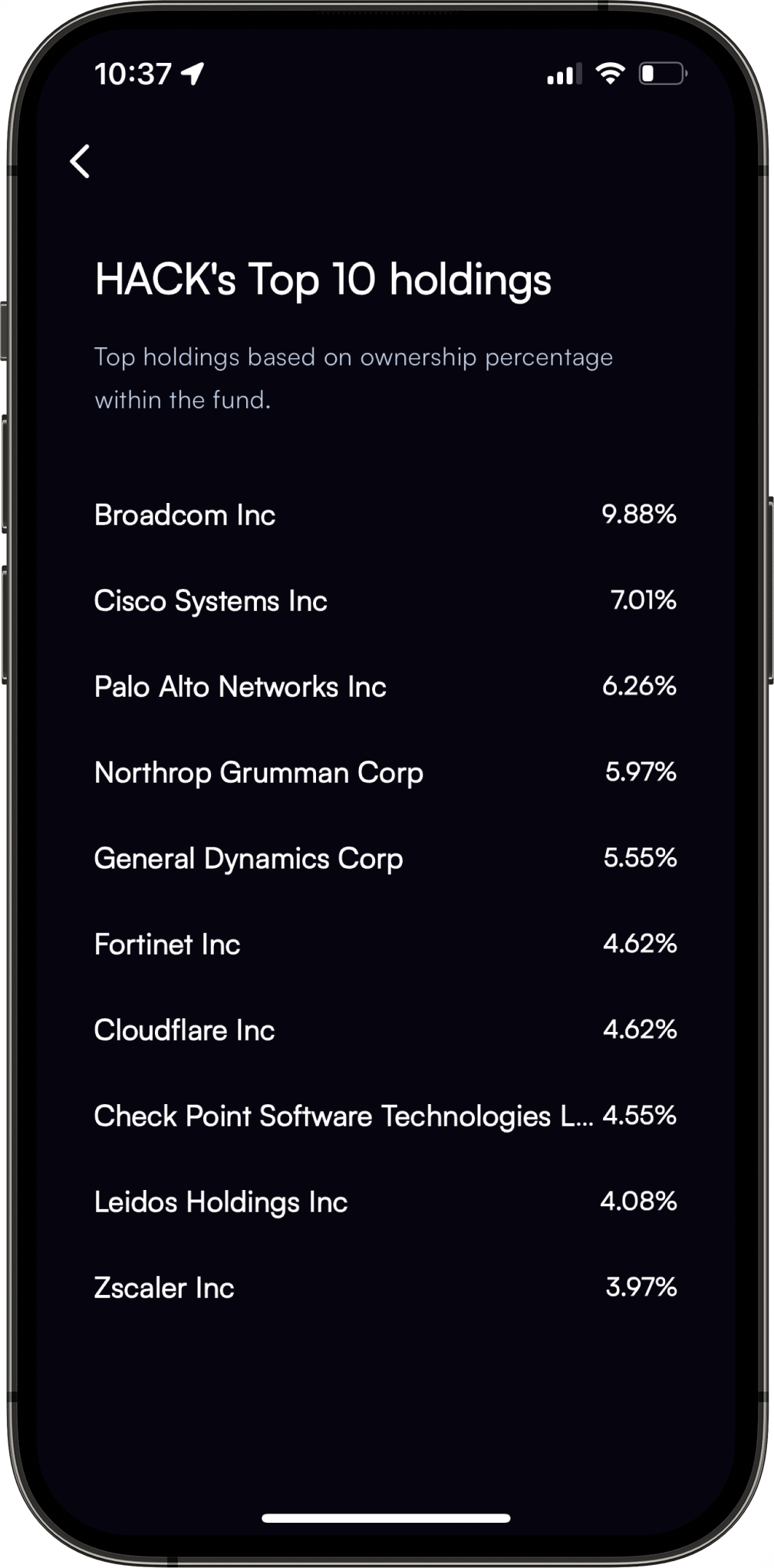View Zscaler Inc details
This screenshot has height=1568, width=774.
385,1287
